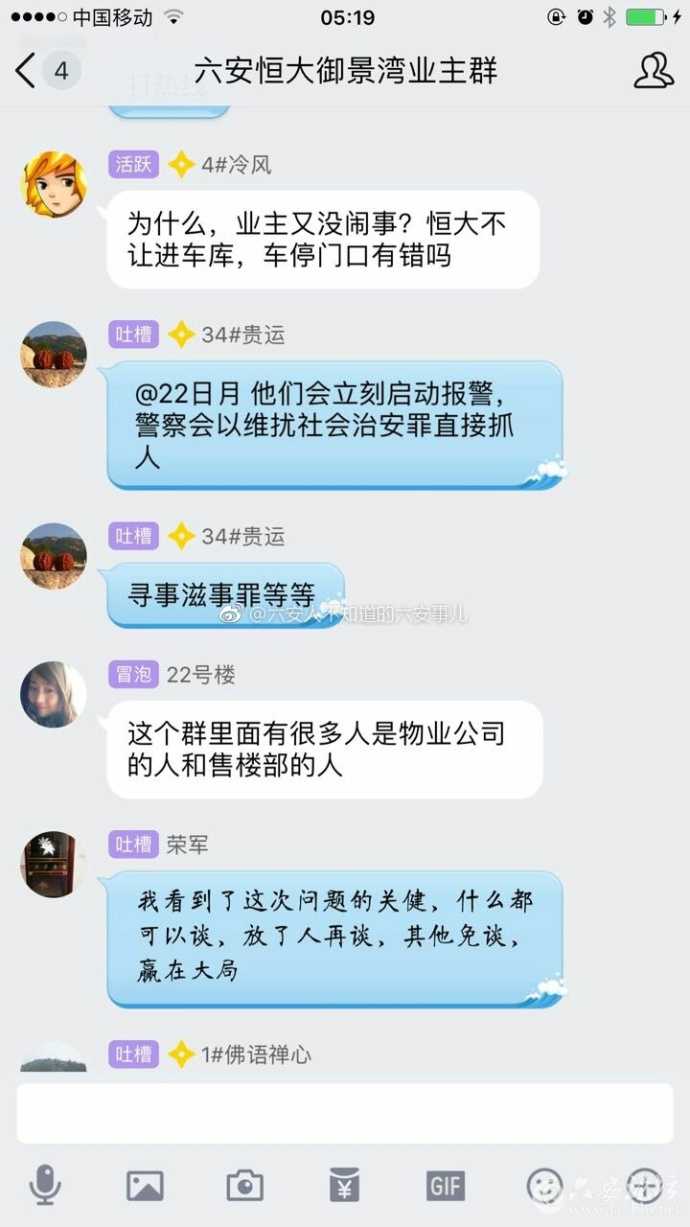Open the GIF picker
Viewport: 690px width, 1227px height.
445,1186
